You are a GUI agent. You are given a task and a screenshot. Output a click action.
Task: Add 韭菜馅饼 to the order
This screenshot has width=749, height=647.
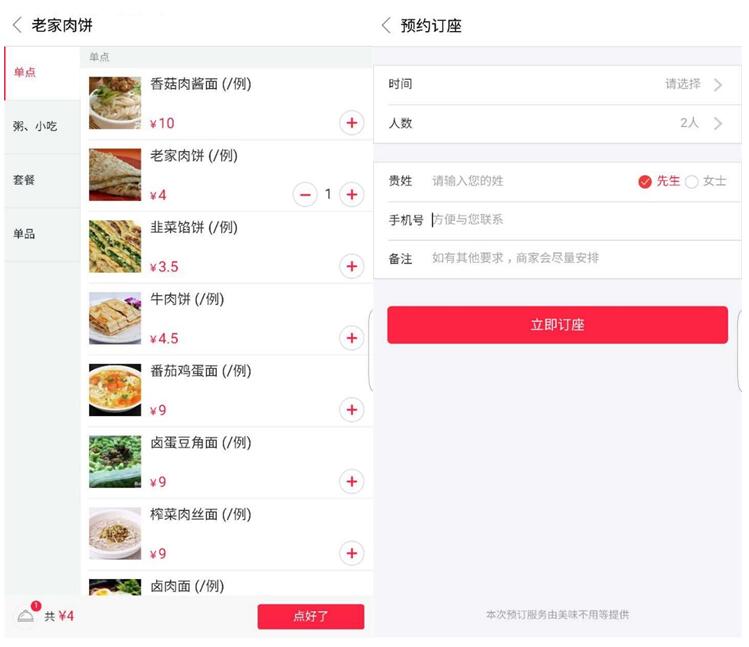pyautogui.click(x=352, y=266)
